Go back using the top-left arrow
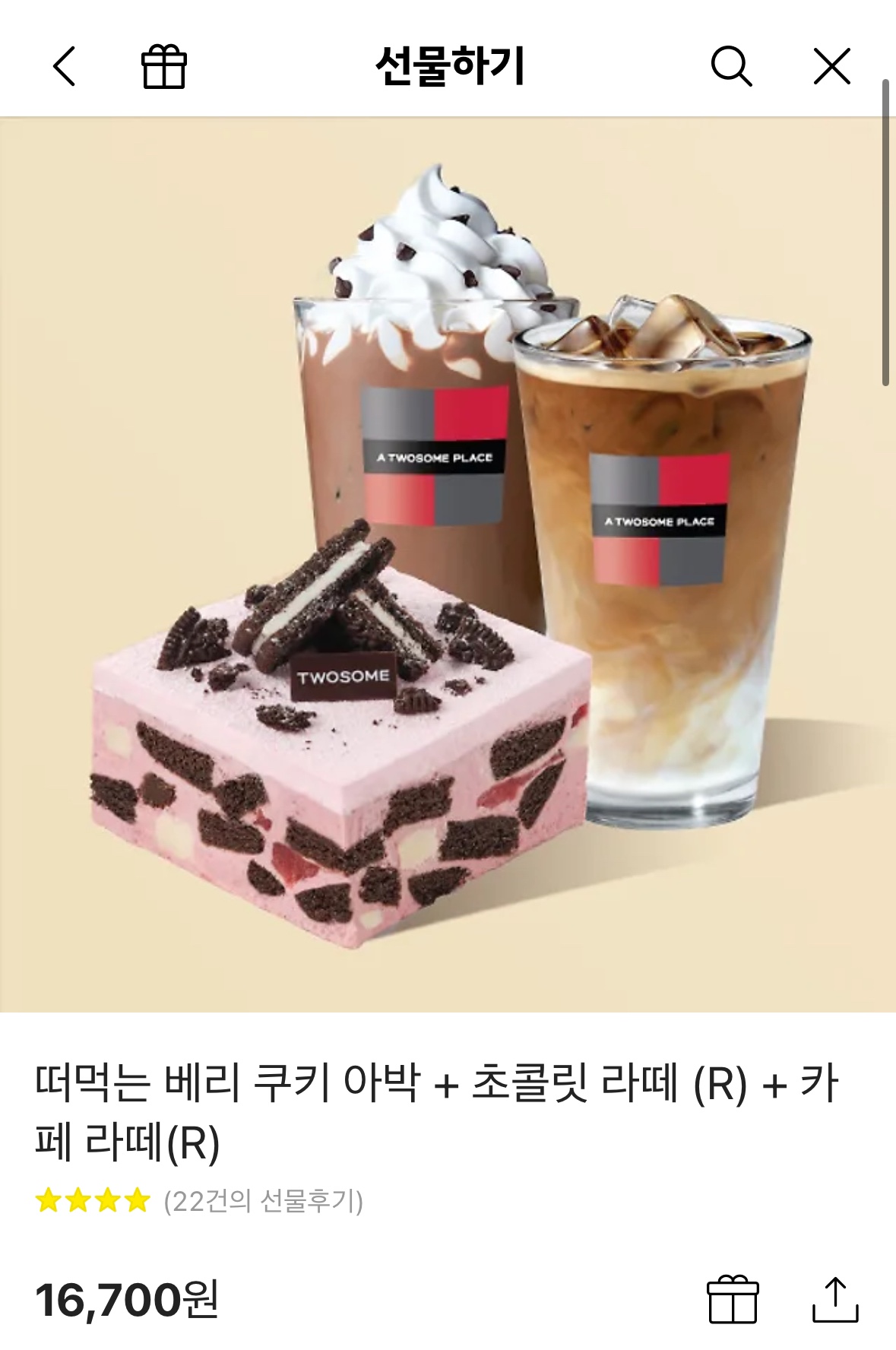This screenshot has width=896, height=1350. click(65, 67)
